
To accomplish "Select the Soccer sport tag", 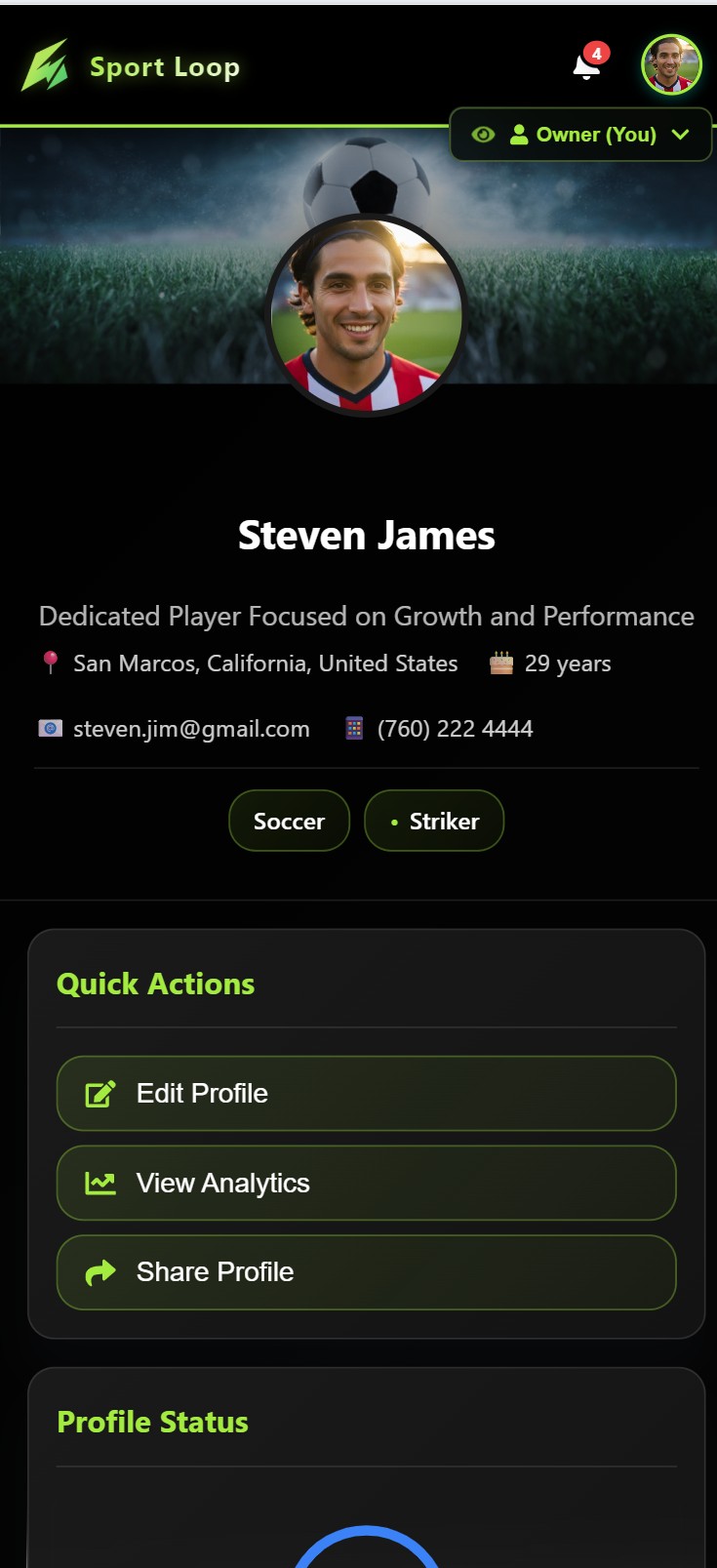I will coord(289,821).
